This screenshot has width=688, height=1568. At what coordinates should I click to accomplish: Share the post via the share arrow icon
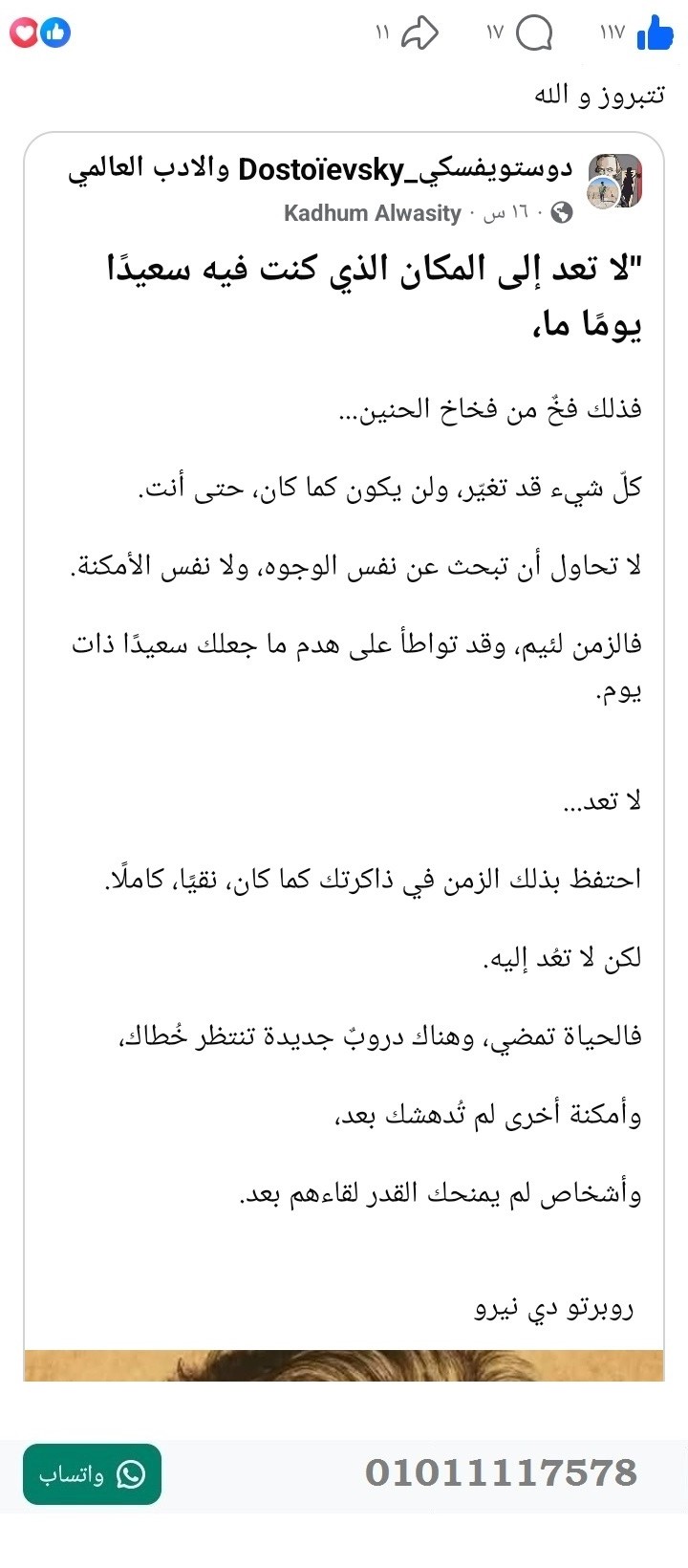420,32
